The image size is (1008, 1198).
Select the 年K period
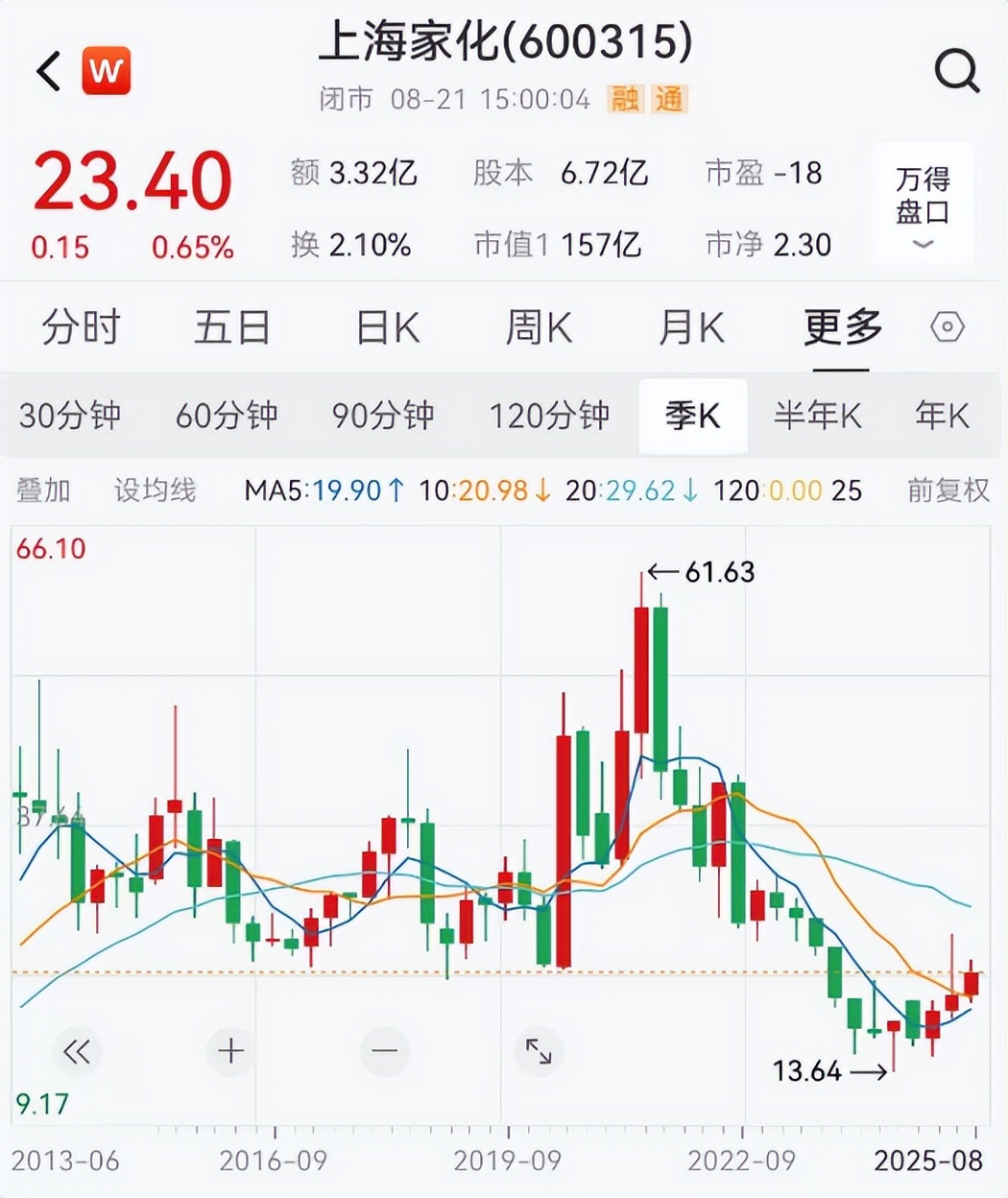(x=942, y=416)
